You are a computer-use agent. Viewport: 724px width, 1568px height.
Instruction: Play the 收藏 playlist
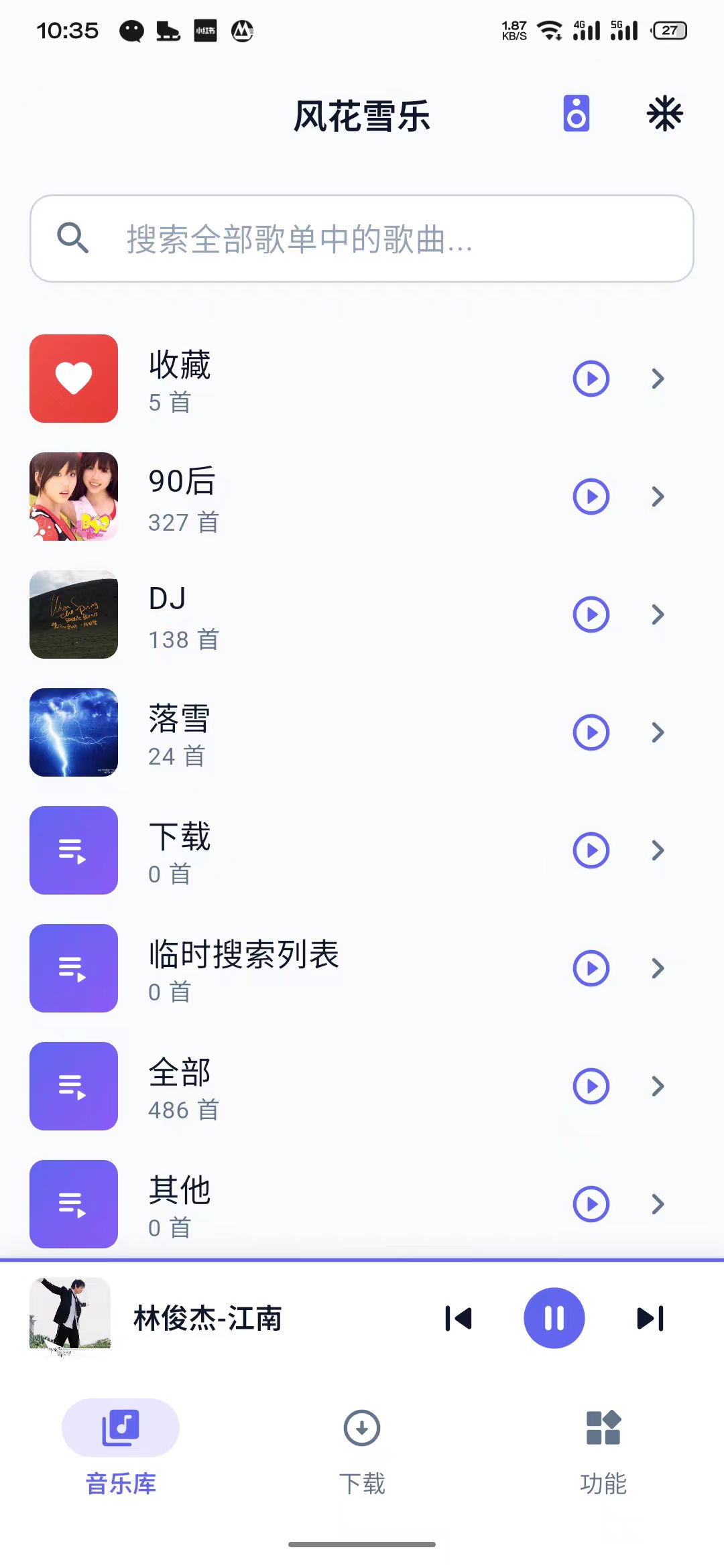coord(591,379)
